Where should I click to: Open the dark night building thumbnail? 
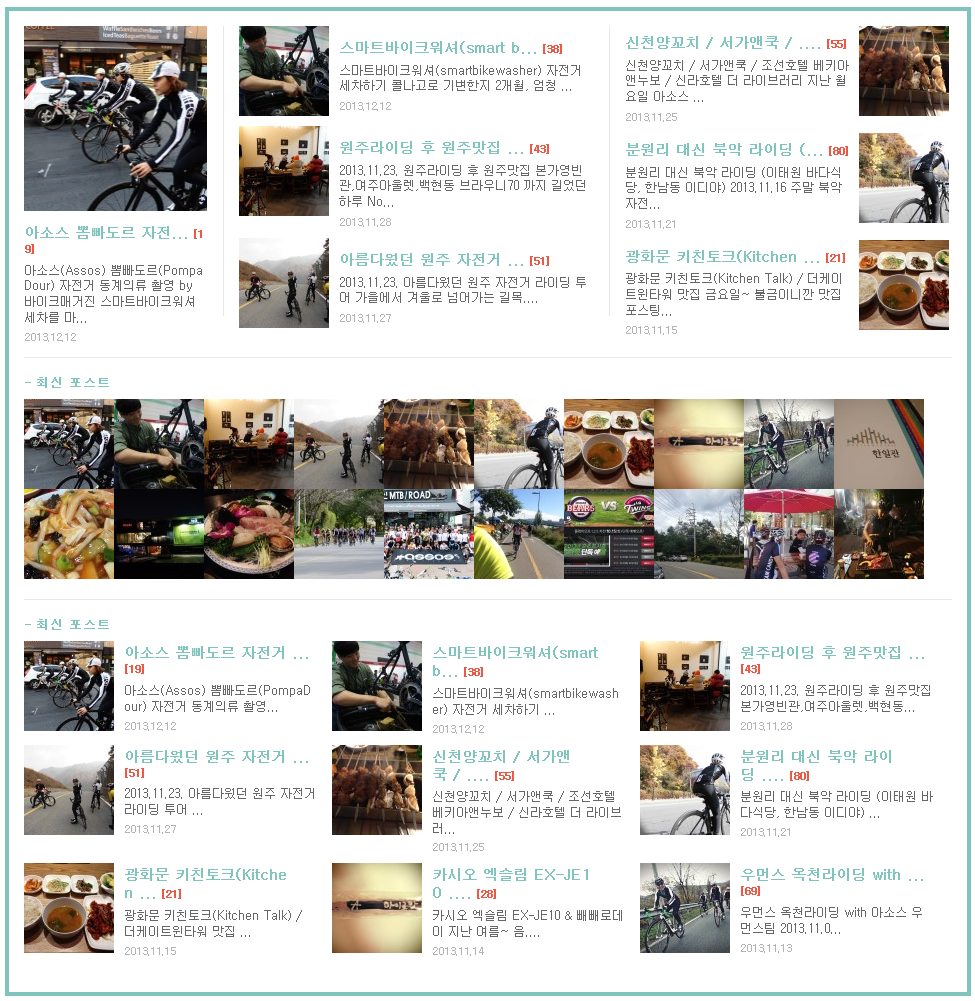[x=159, y=534]
